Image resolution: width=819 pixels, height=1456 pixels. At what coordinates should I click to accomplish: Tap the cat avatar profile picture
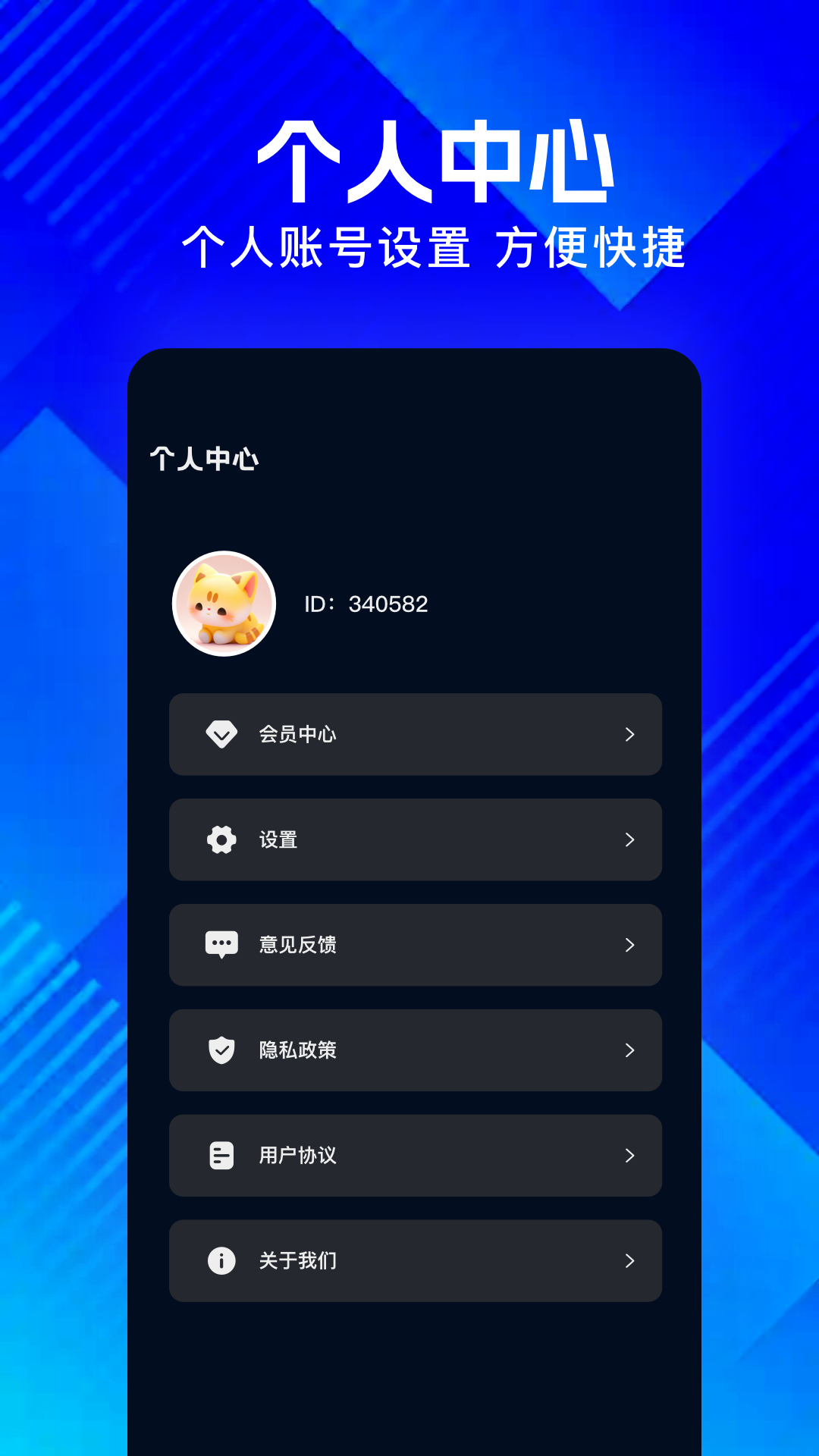[224, 604]
